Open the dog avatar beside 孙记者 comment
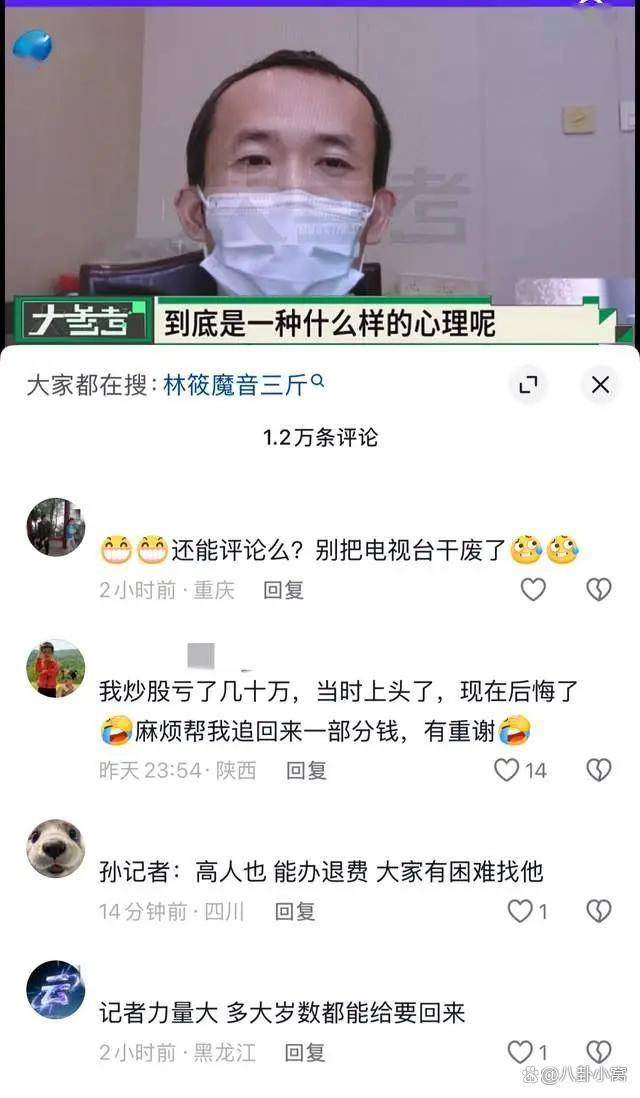Screen dimensions: 640x1098 pos(55,849)
